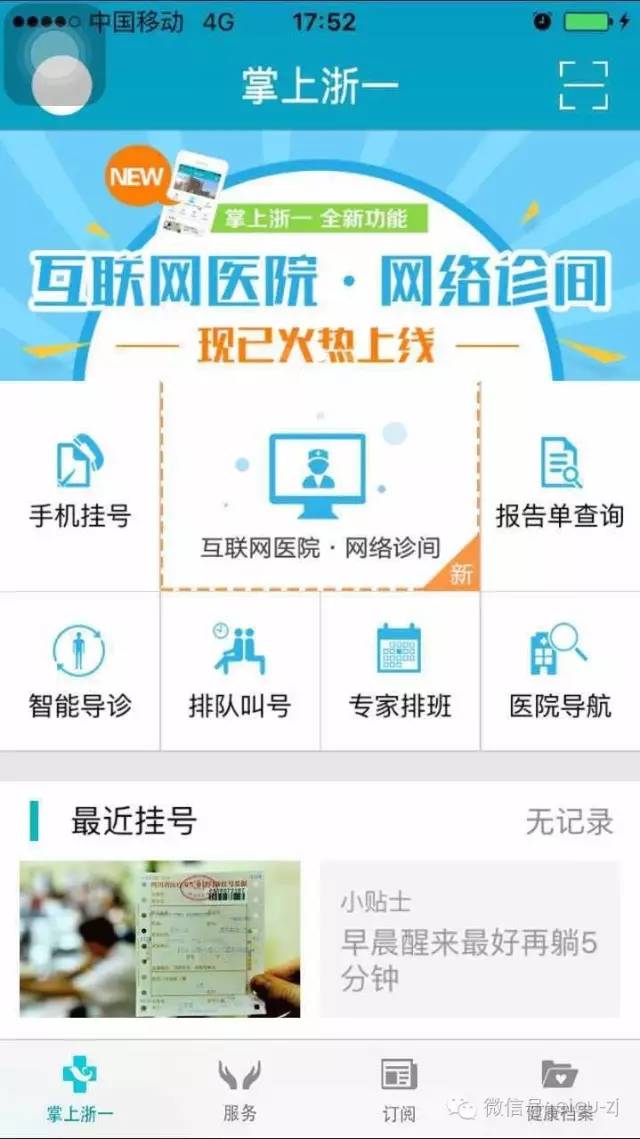This screenshot has width=640, height=1139.
Task: Open the 小贴士 health tip card
Action: click(x=470, y=939)
